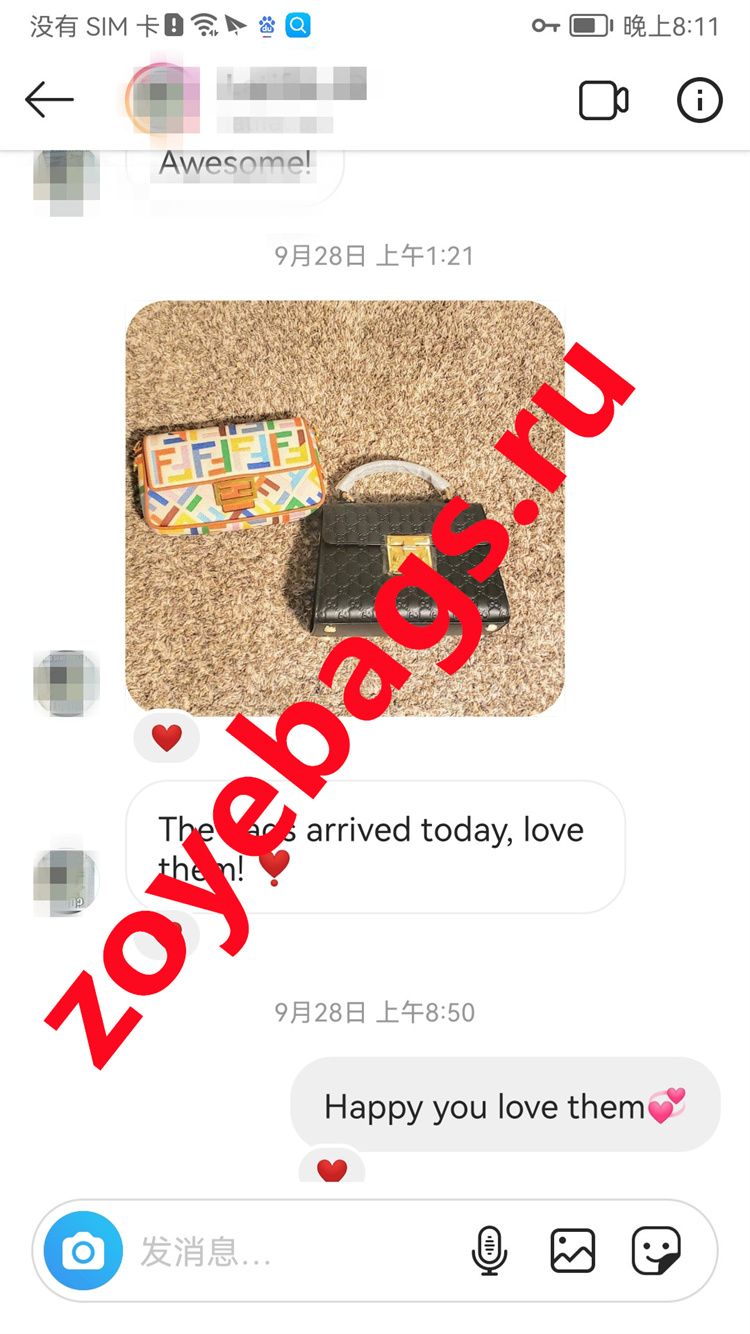
Task: Go back to the inbox
Action: pyautogui.click(x=49, y=100)
